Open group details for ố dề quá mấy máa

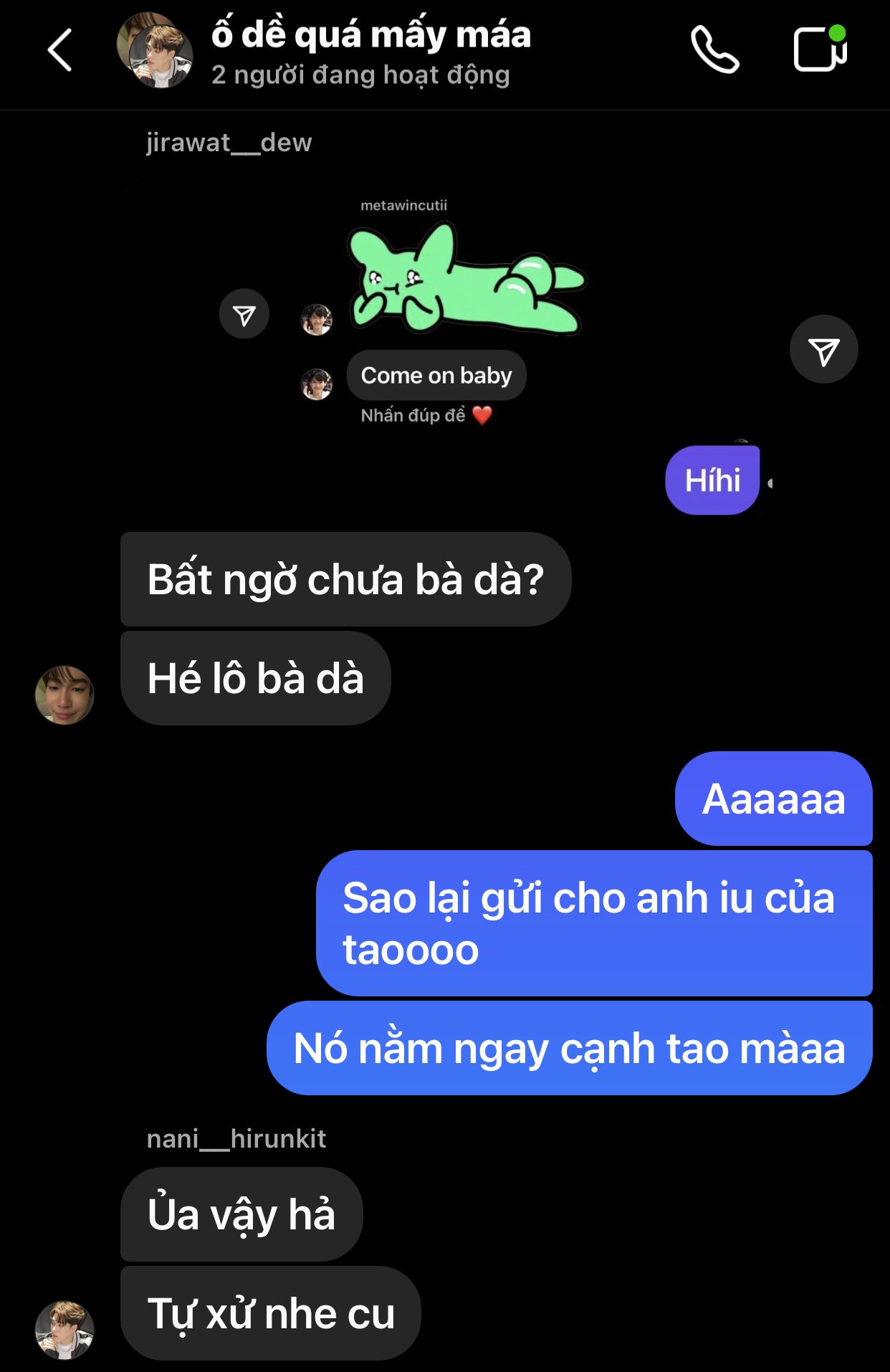pyautogui.click(x=370, y=52)
